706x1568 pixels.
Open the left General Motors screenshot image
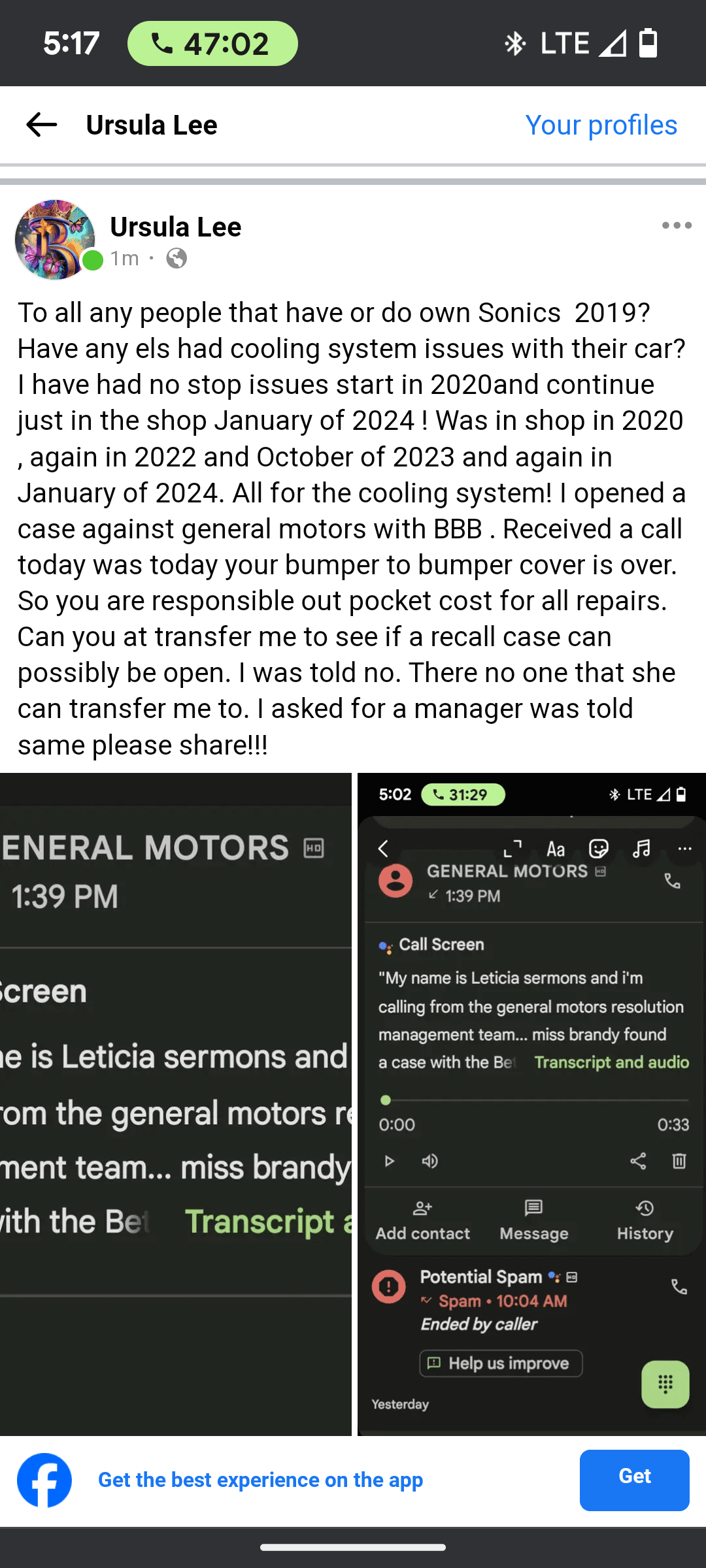pos(175,1104)
